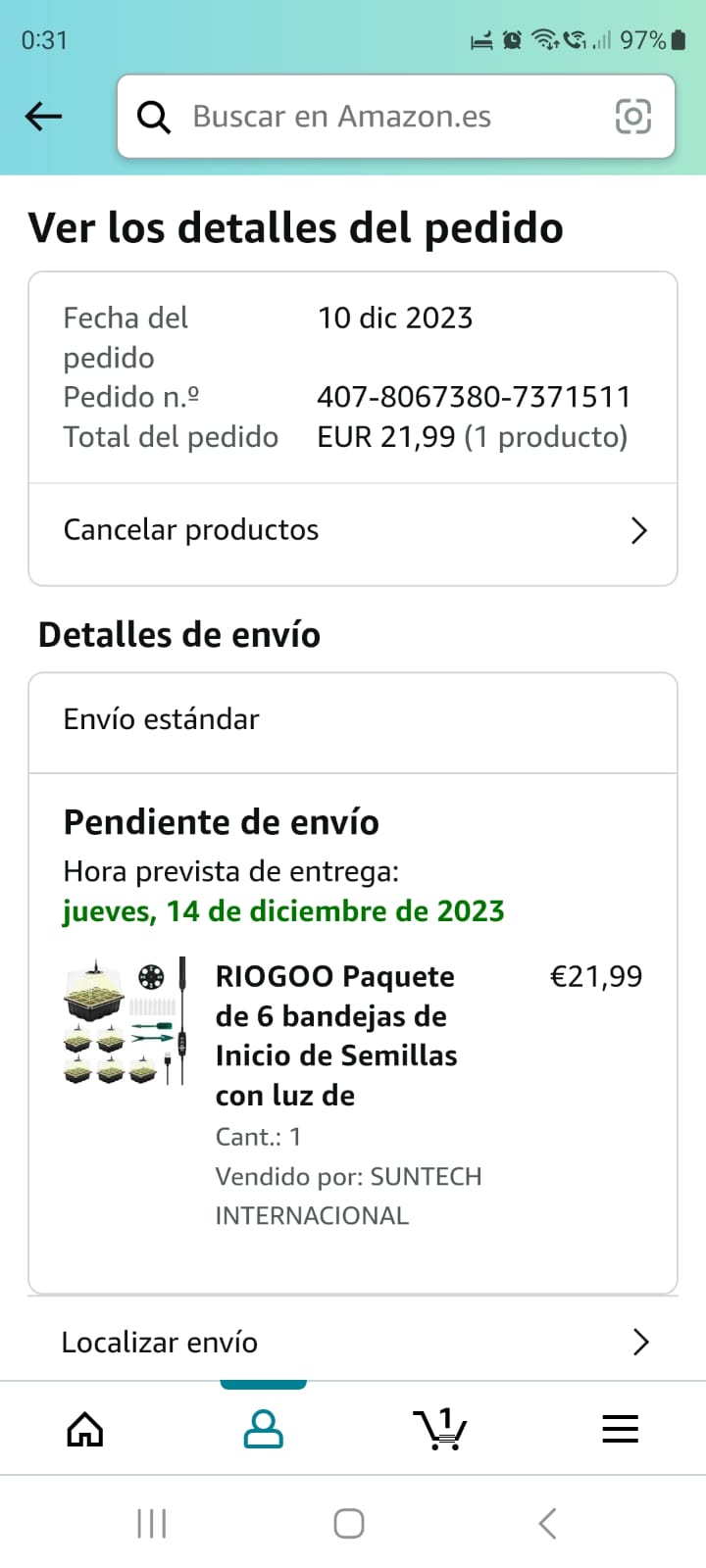Open Cancelar productos
Screen dimensions: 706x1568
pyautogui.click(x=353, y=530)
